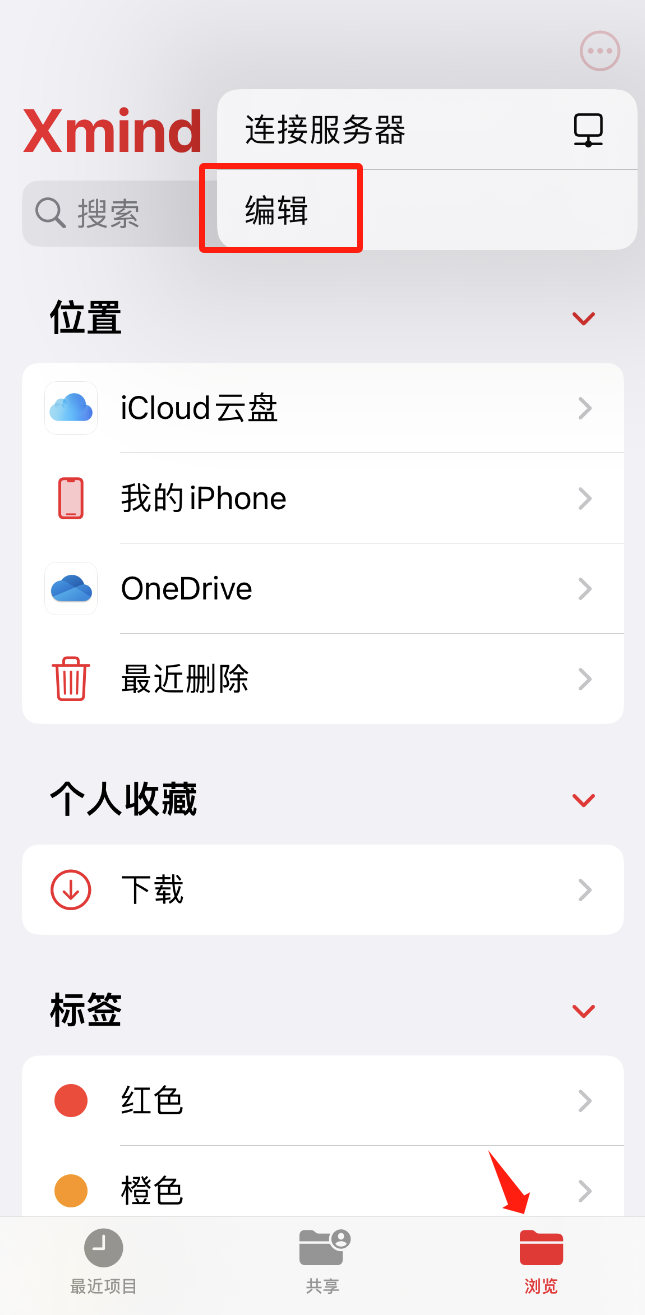Open 最近删除 folder
Viewport: 645px width, 1315px height.
(x=323, y=679)
